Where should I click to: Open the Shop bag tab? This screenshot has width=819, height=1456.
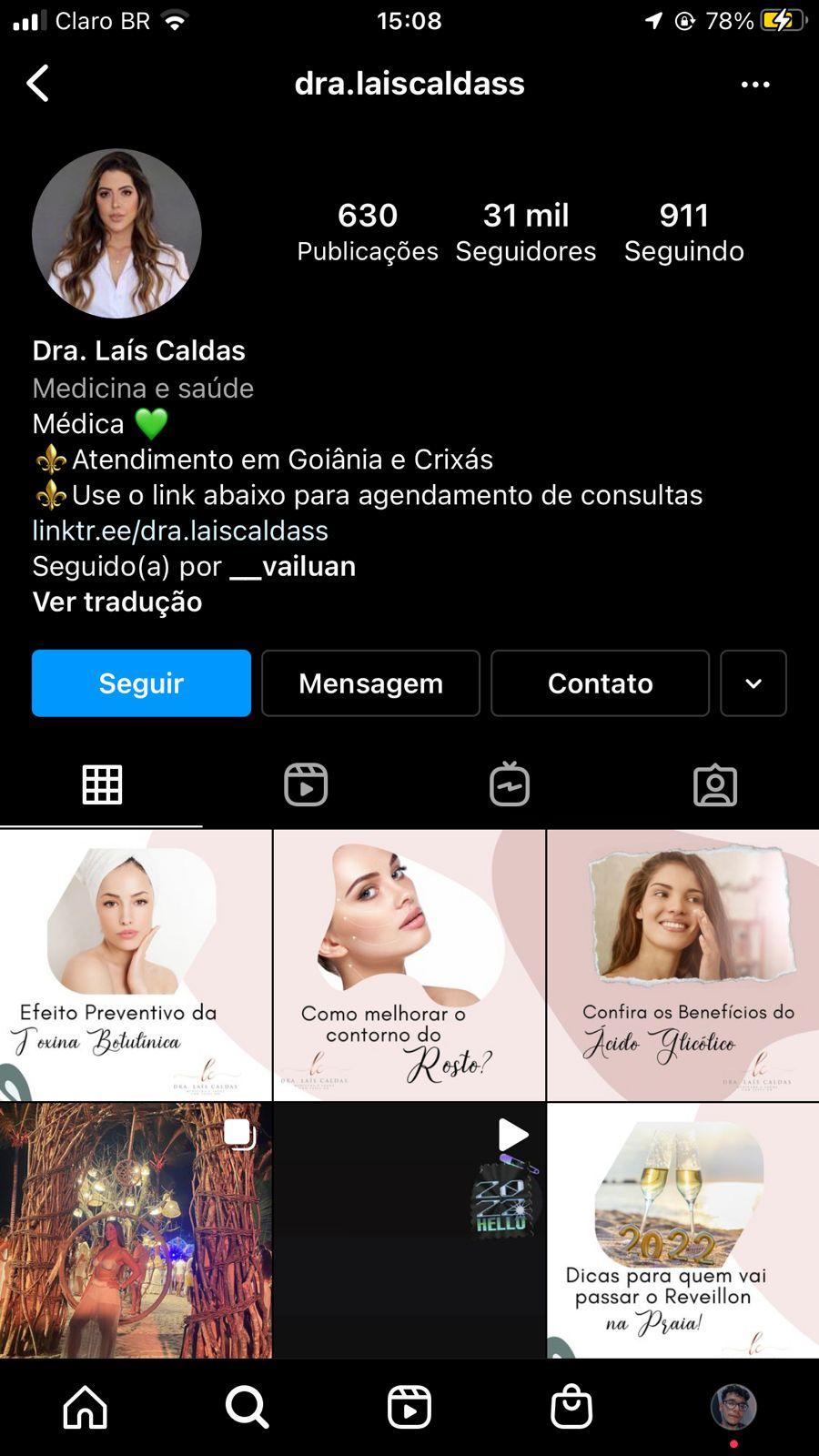571,1407
